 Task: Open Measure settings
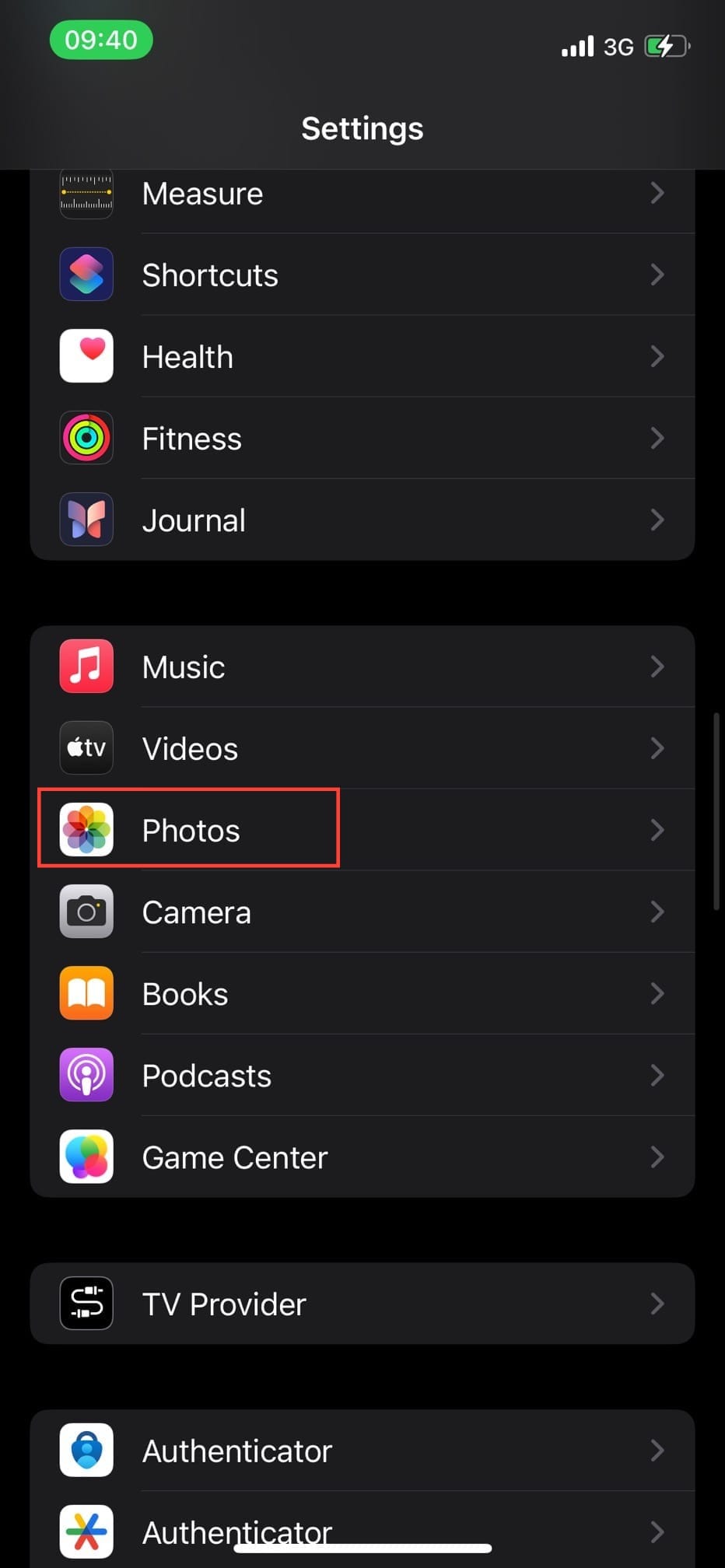point(362,194)
